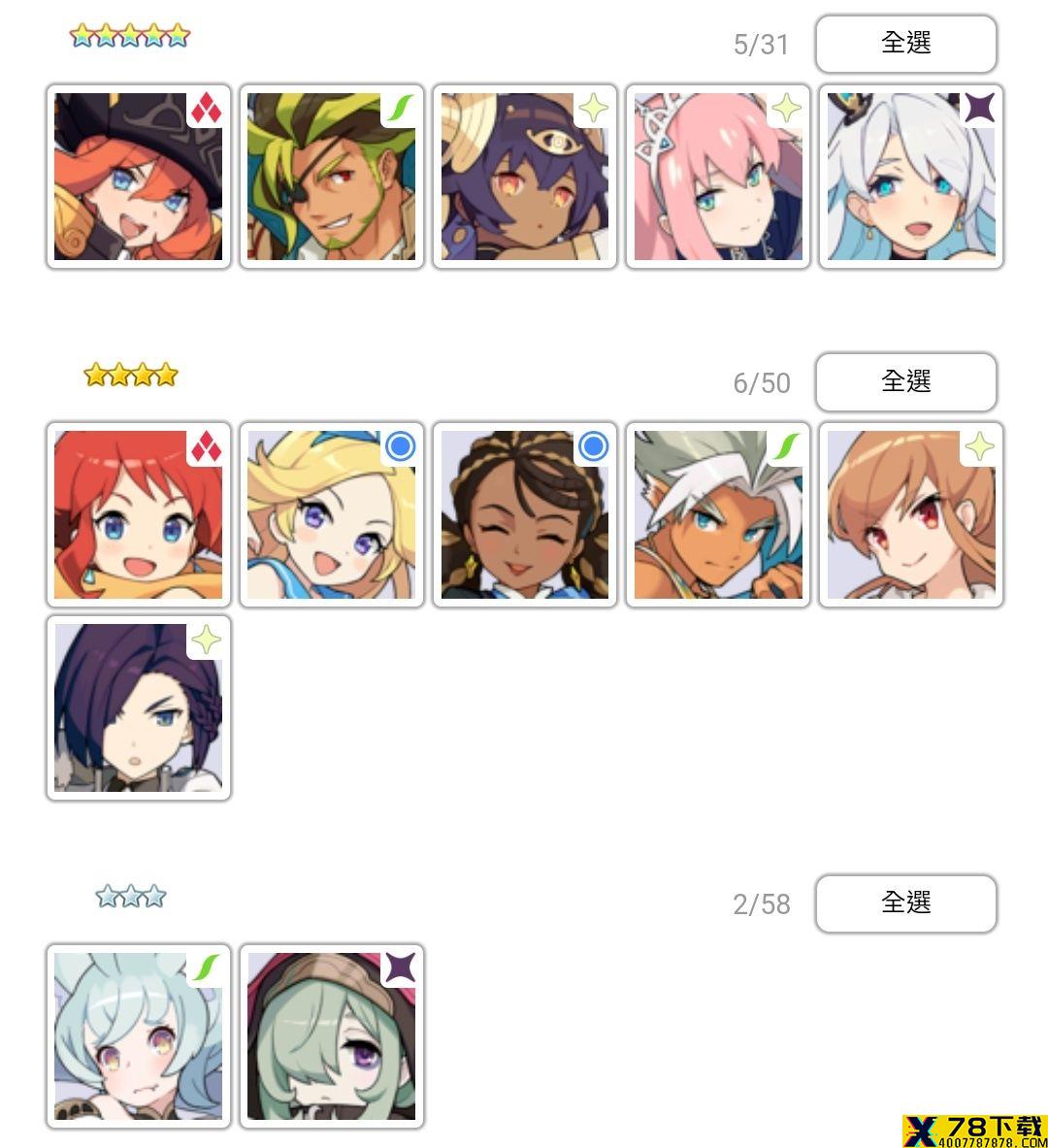
Task: Select the horned purple-haired character
Action: pyautogui.click(x=525, y=177)
